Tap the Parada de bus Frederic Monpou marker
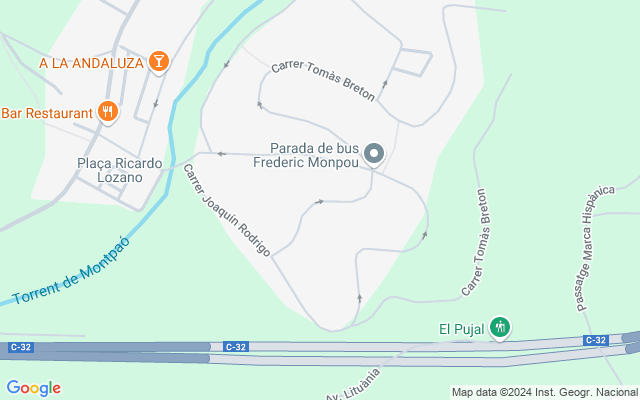Screen dimensions: 640x400 click(374, 154)
